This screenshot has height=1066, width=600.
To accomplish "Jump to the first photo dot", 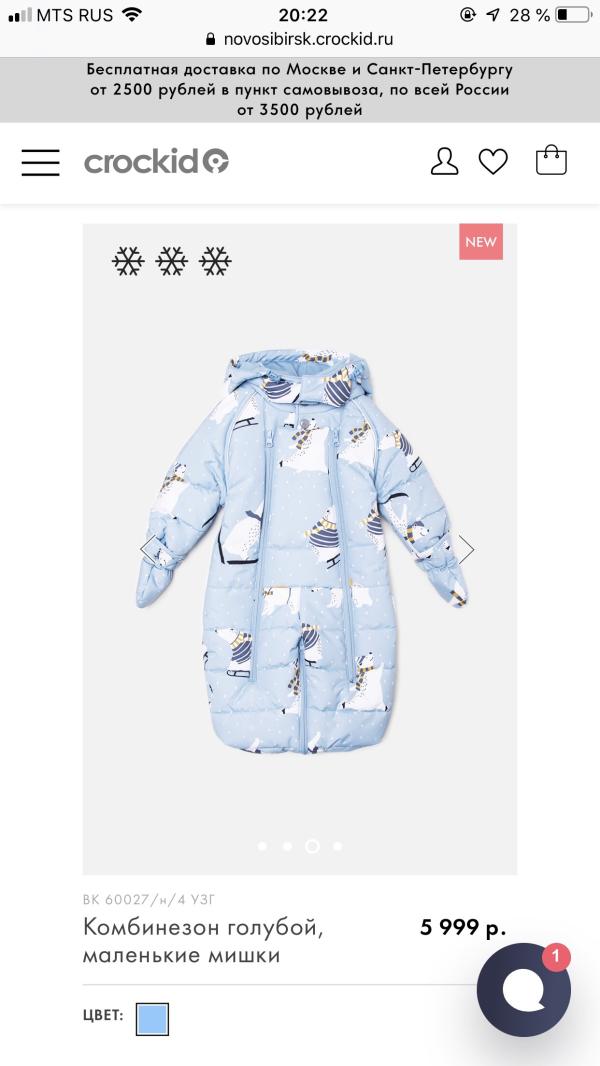I will [x=262, y=846].
